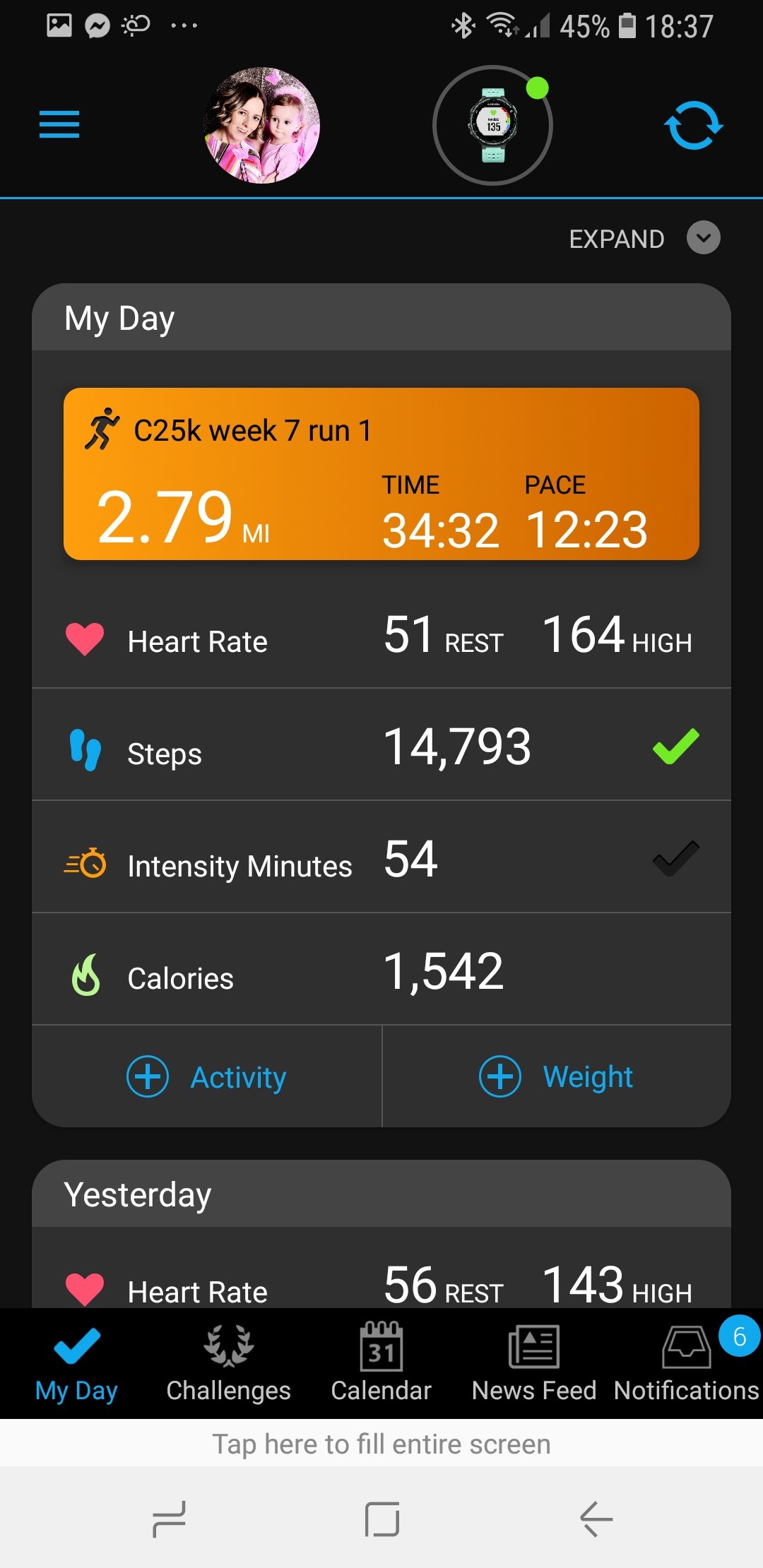
Task: Expand the My Day view
Action: [644, 238]
